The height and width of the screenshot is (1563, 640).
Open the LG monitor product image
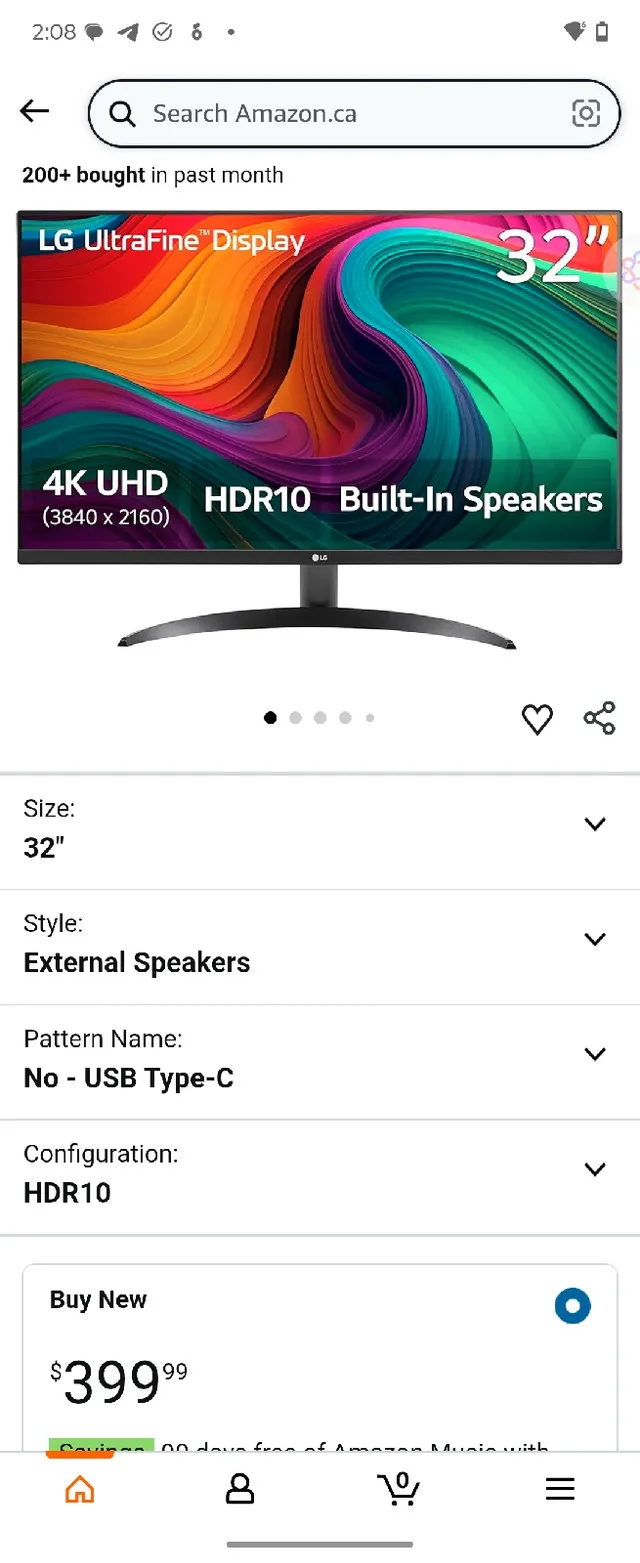pos(318,430)
